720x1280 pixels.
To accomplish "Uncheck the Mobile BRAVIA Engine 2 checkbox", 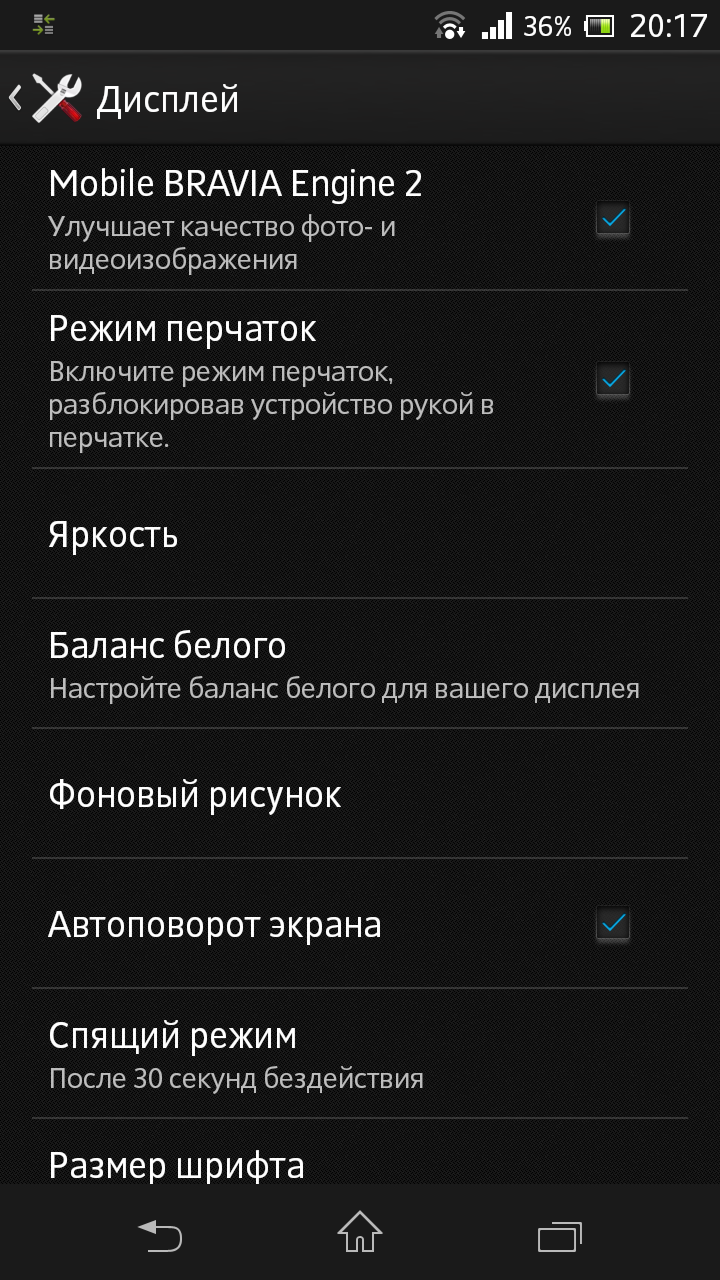I will point(612,218).
